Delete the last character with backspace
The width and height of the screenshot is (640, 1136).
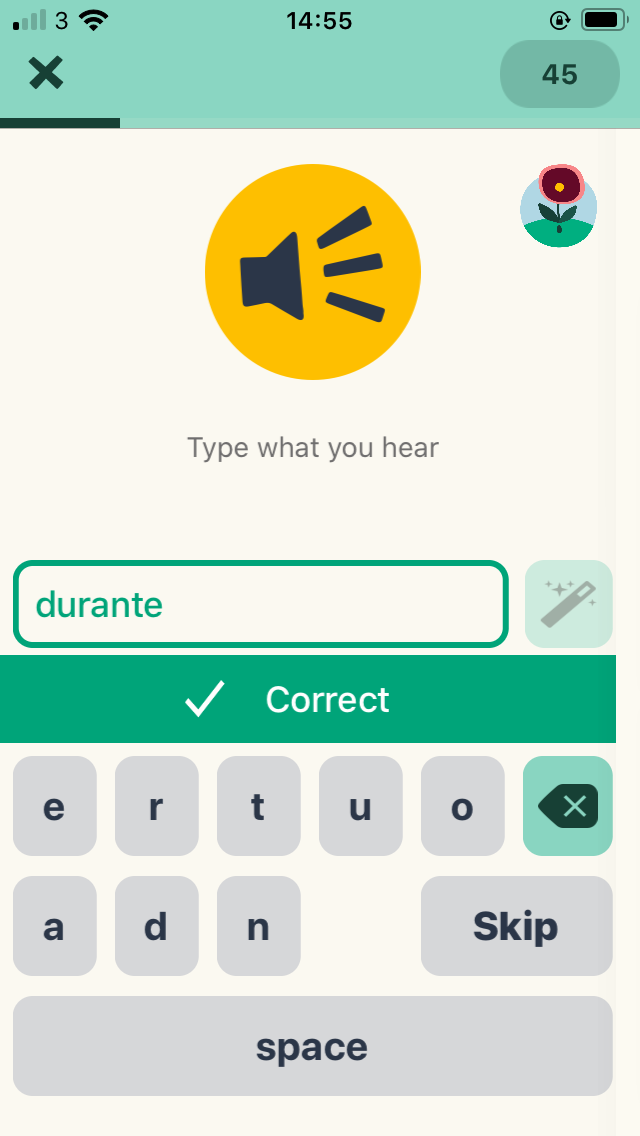tap(567, 807)
